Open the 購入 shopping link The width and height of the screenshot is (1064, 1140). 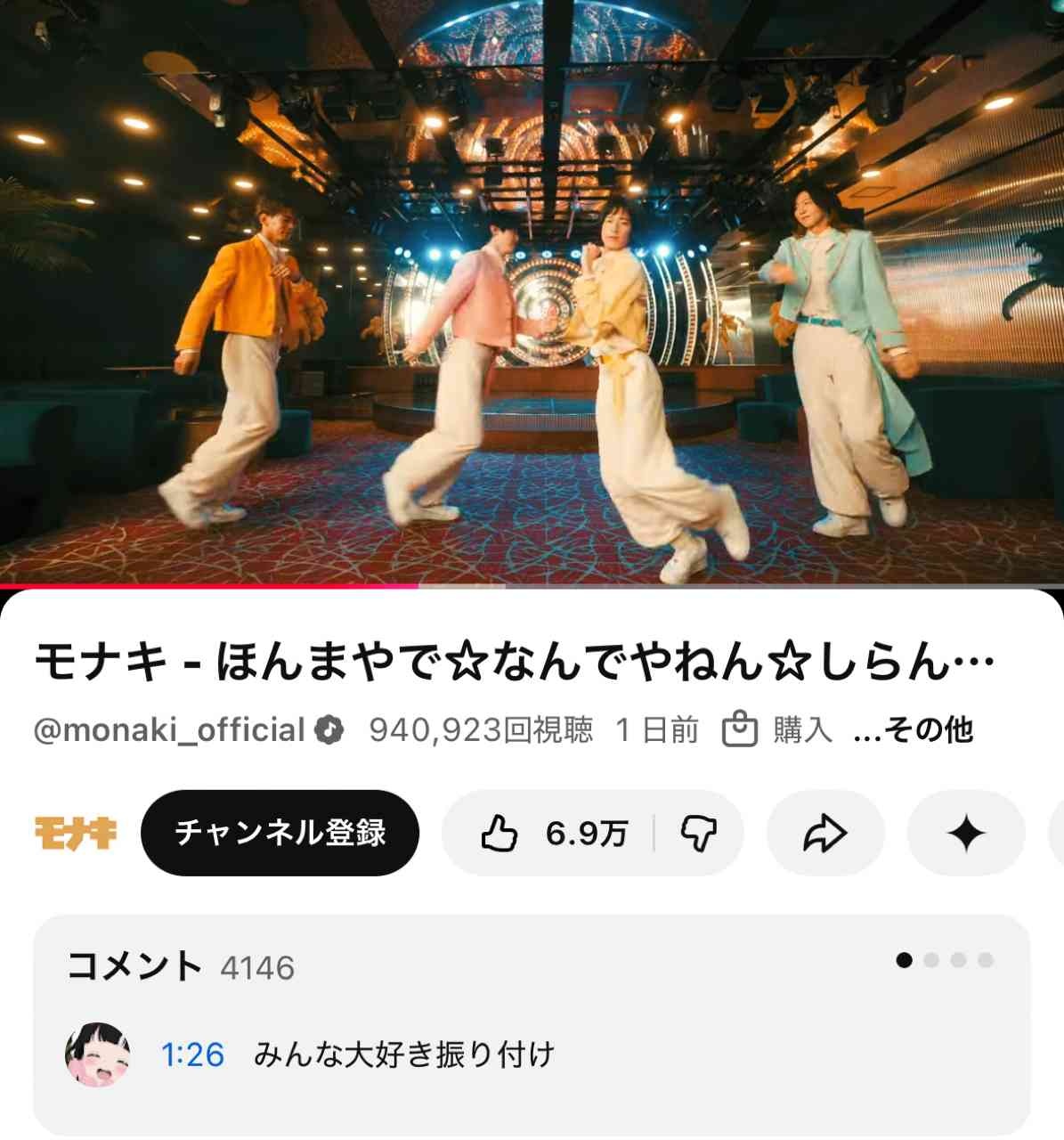click(777, 730)
